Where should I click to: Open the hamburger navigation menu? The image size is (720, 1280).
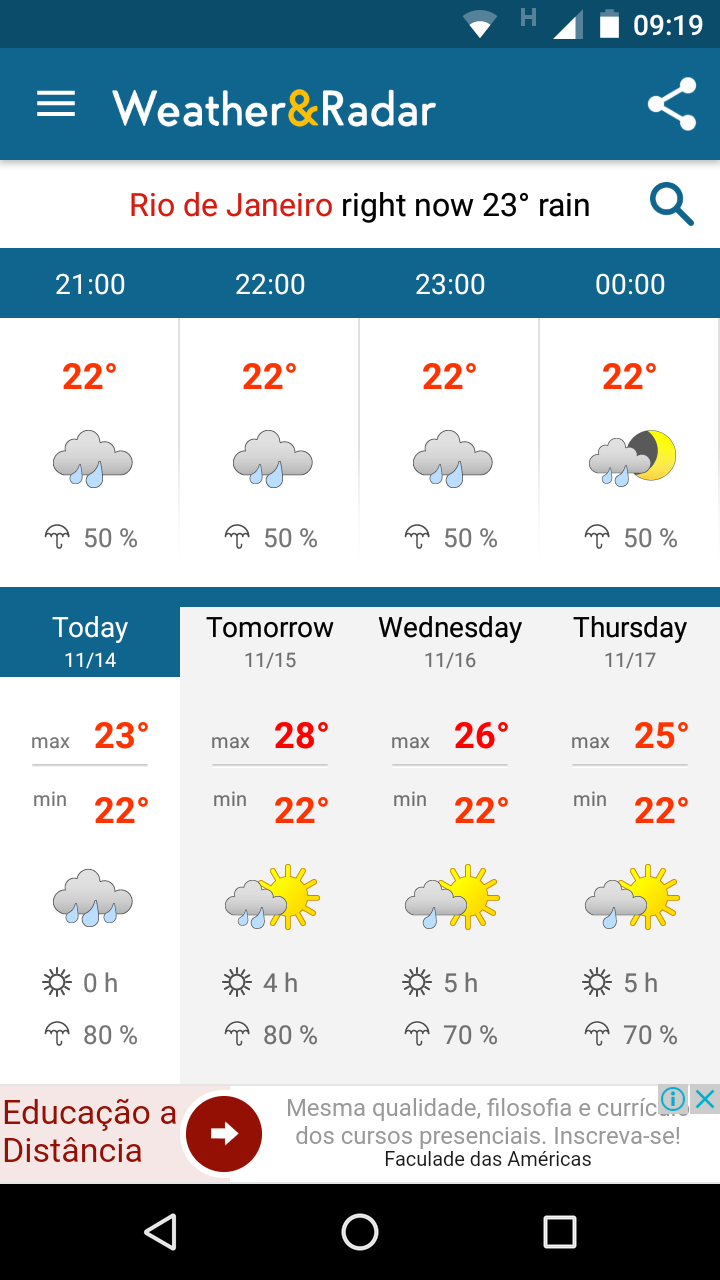(x=56, y=105)
